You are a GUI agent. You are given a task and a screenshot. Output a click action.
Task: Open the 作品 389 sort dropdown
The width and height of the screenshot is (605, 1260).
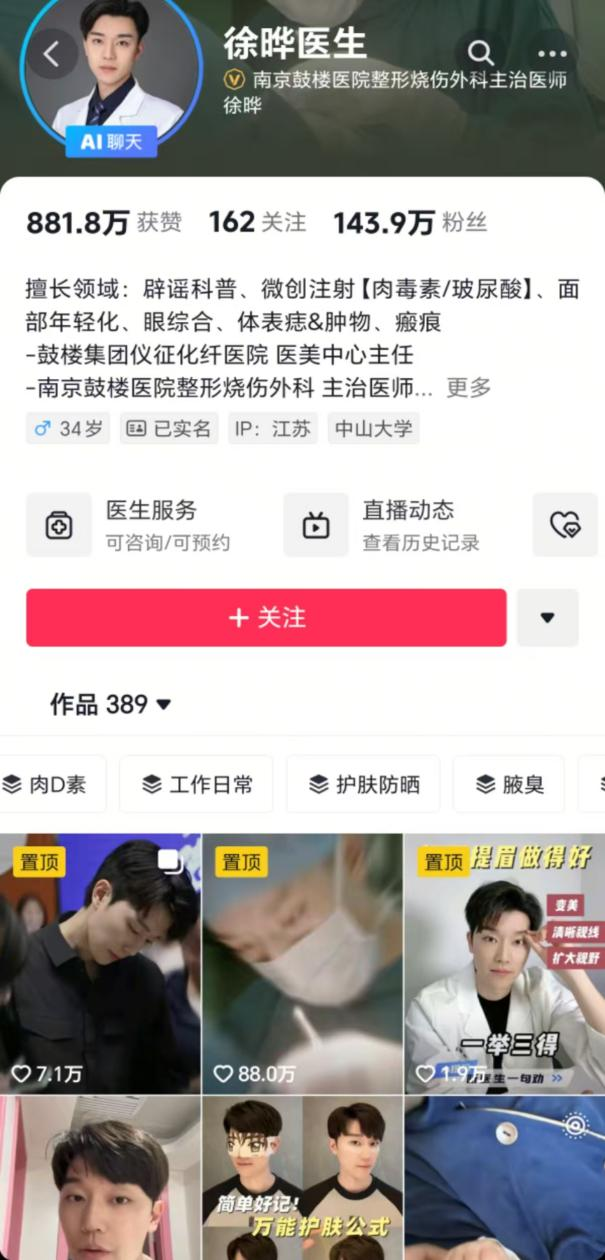(x=110, y=704)
